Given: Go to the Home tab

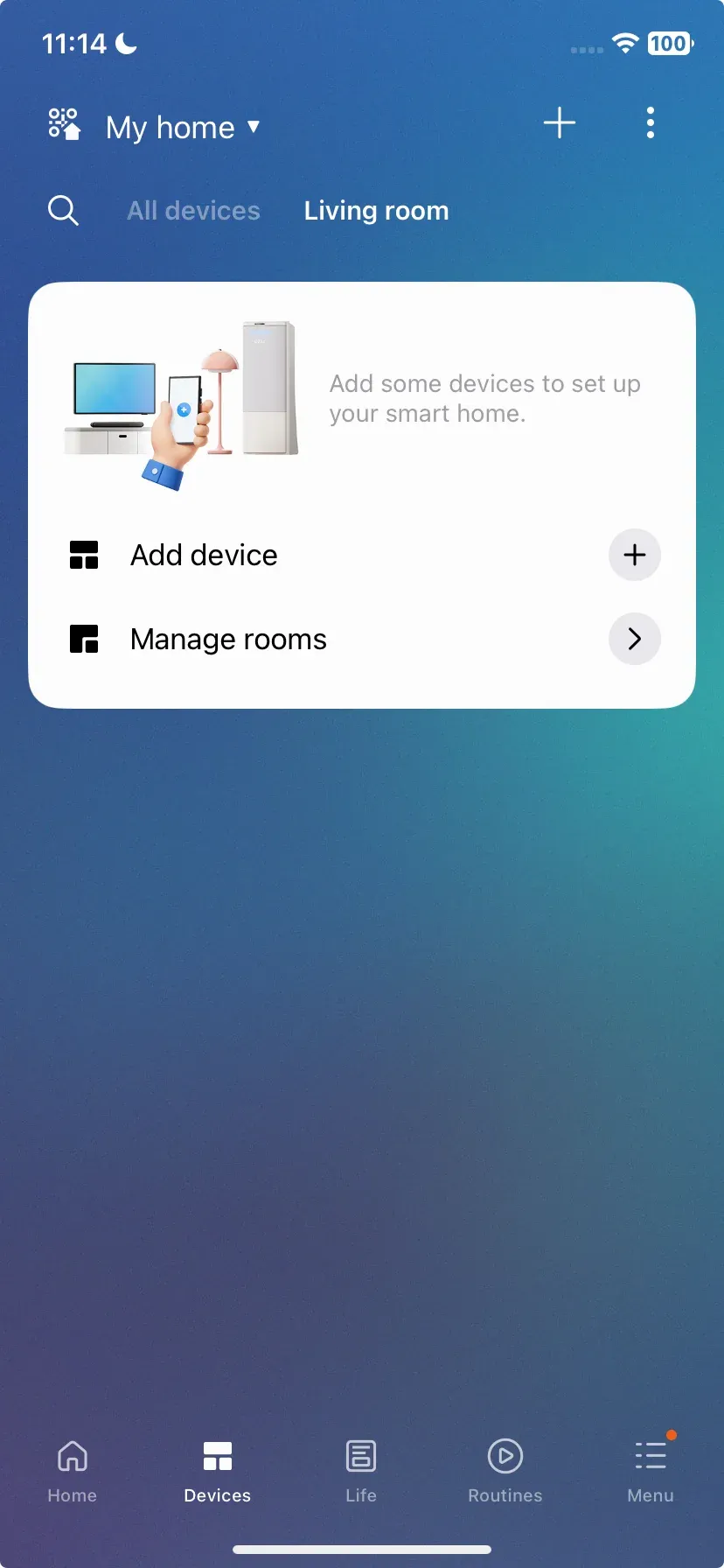Looking at the screenshot, I should (73, 1471).
